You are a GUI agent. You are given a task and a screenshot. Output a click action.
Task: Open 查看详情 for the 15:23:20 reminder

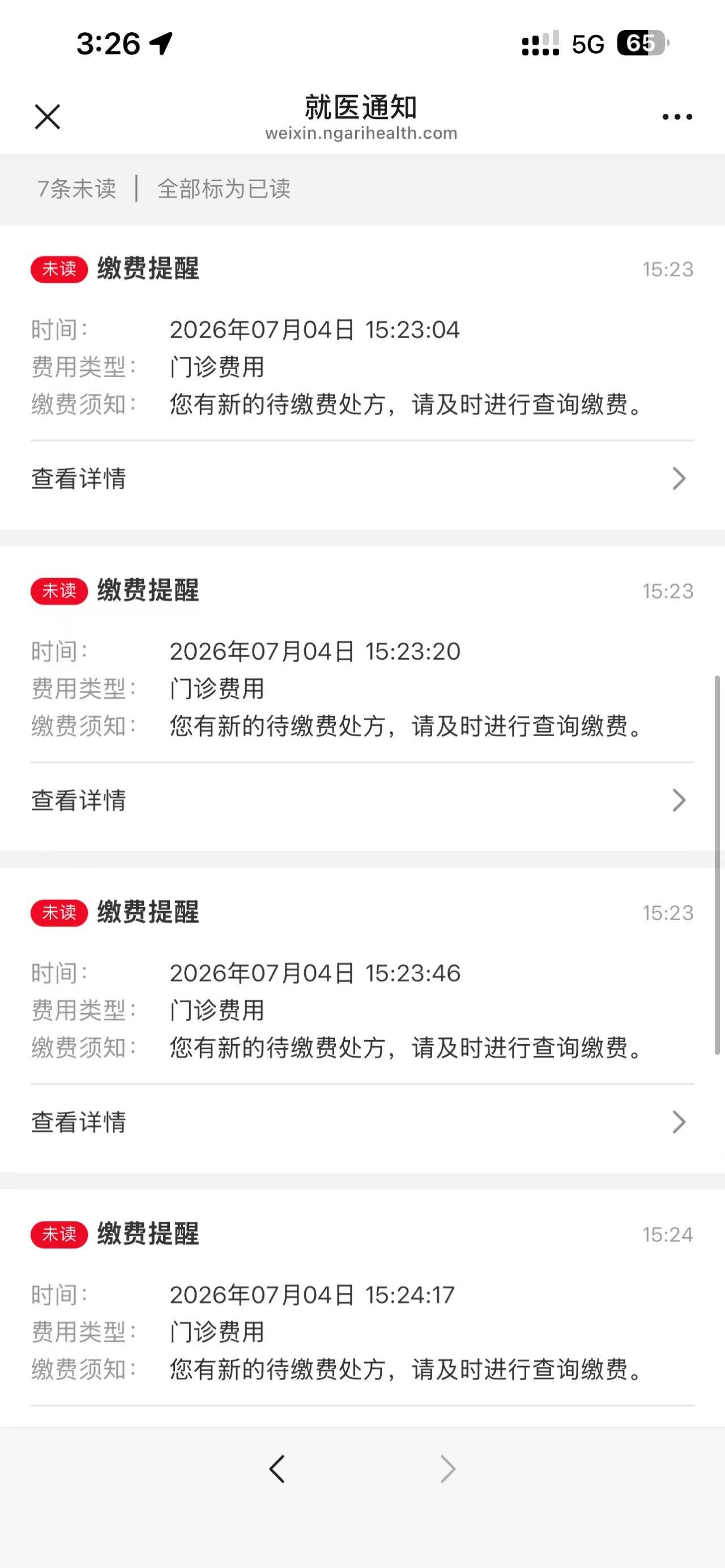[x=362, y=801]
